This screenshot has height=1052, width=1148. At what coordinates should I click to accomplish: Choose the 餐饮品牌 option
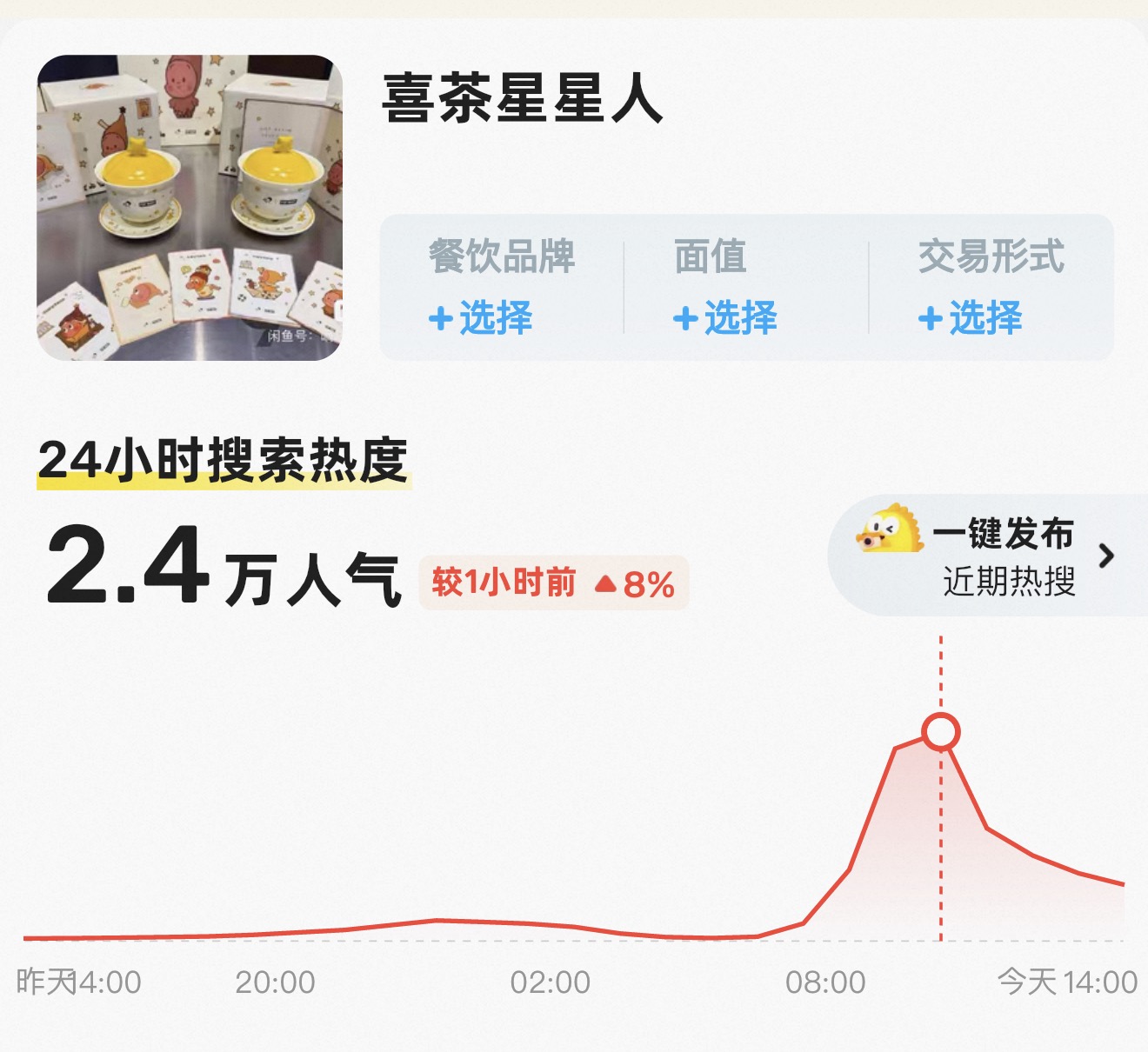[x=481, y=318]
